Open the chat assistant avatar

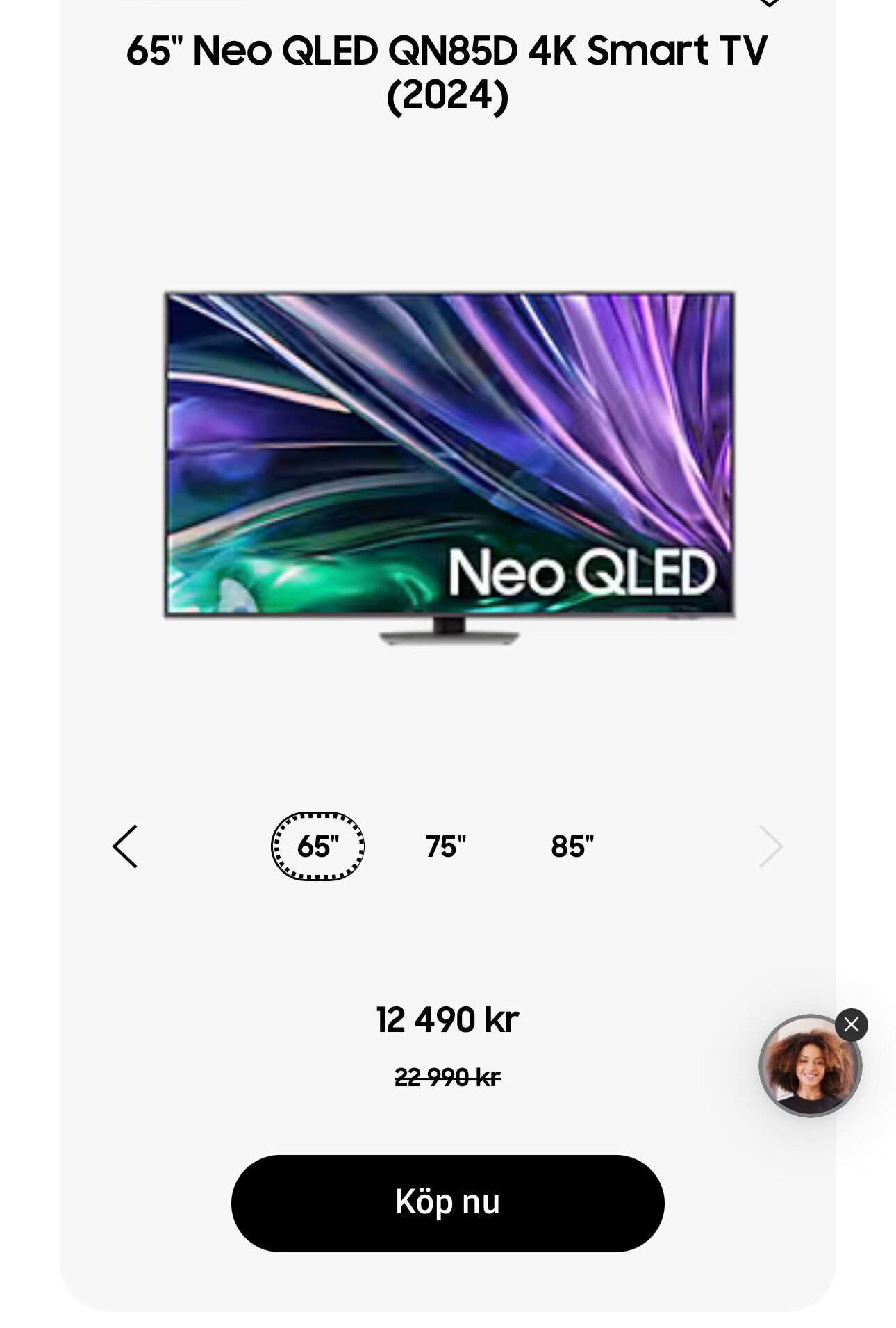[x=808, y=1067]
